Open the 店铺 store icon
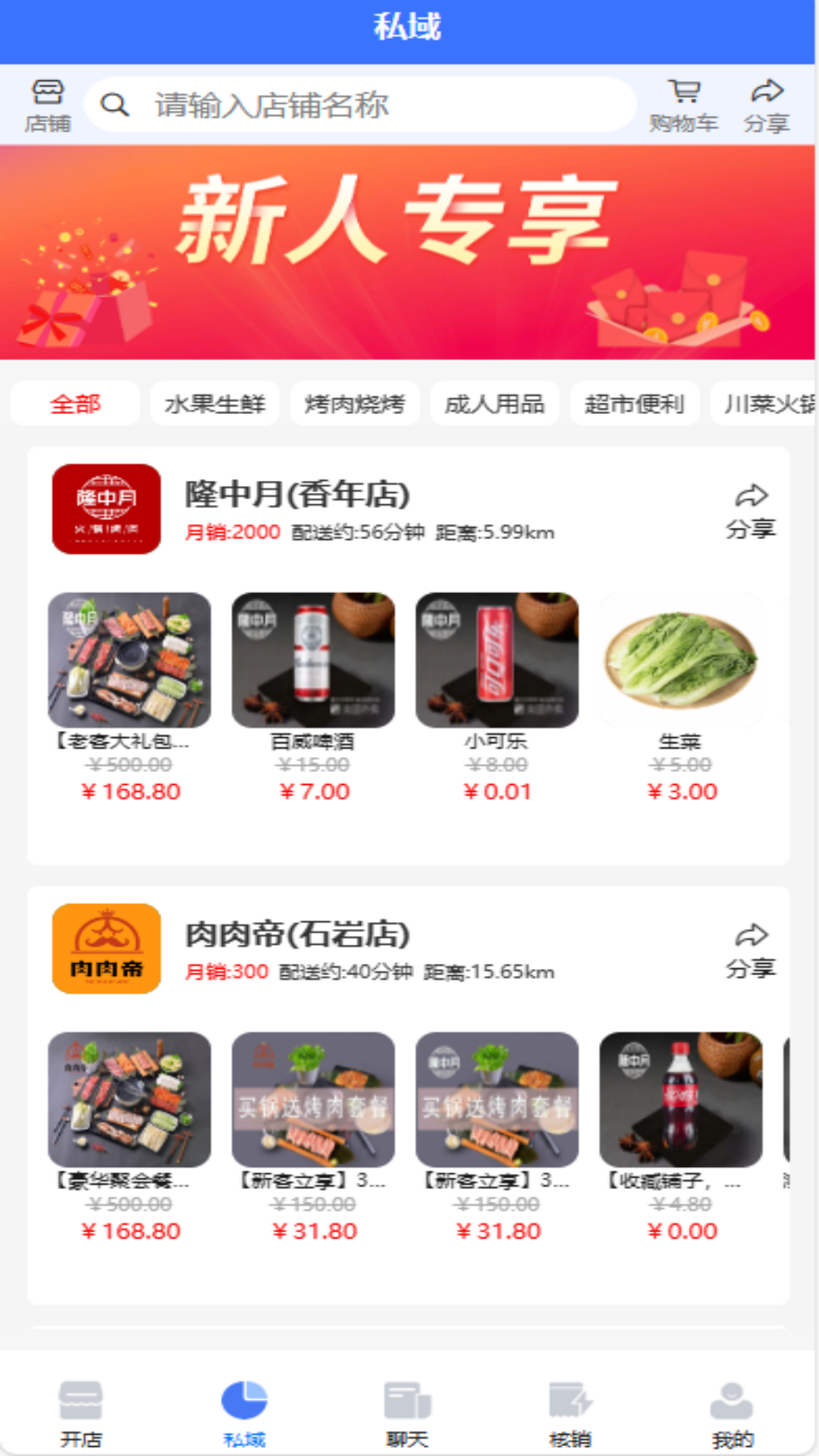 (47, 105)
